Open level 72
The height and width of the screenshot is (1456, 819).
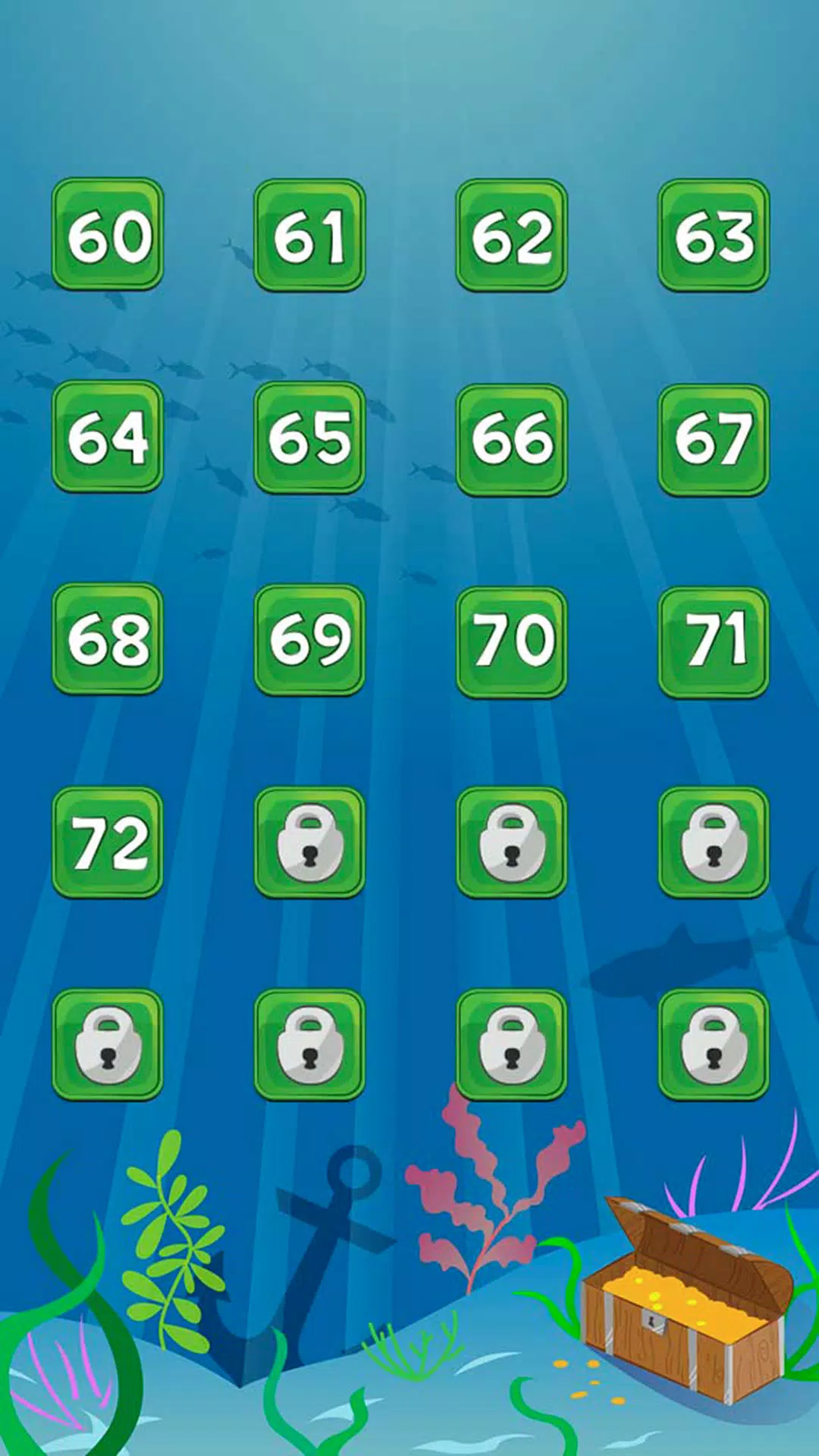(x=108, y=842)
